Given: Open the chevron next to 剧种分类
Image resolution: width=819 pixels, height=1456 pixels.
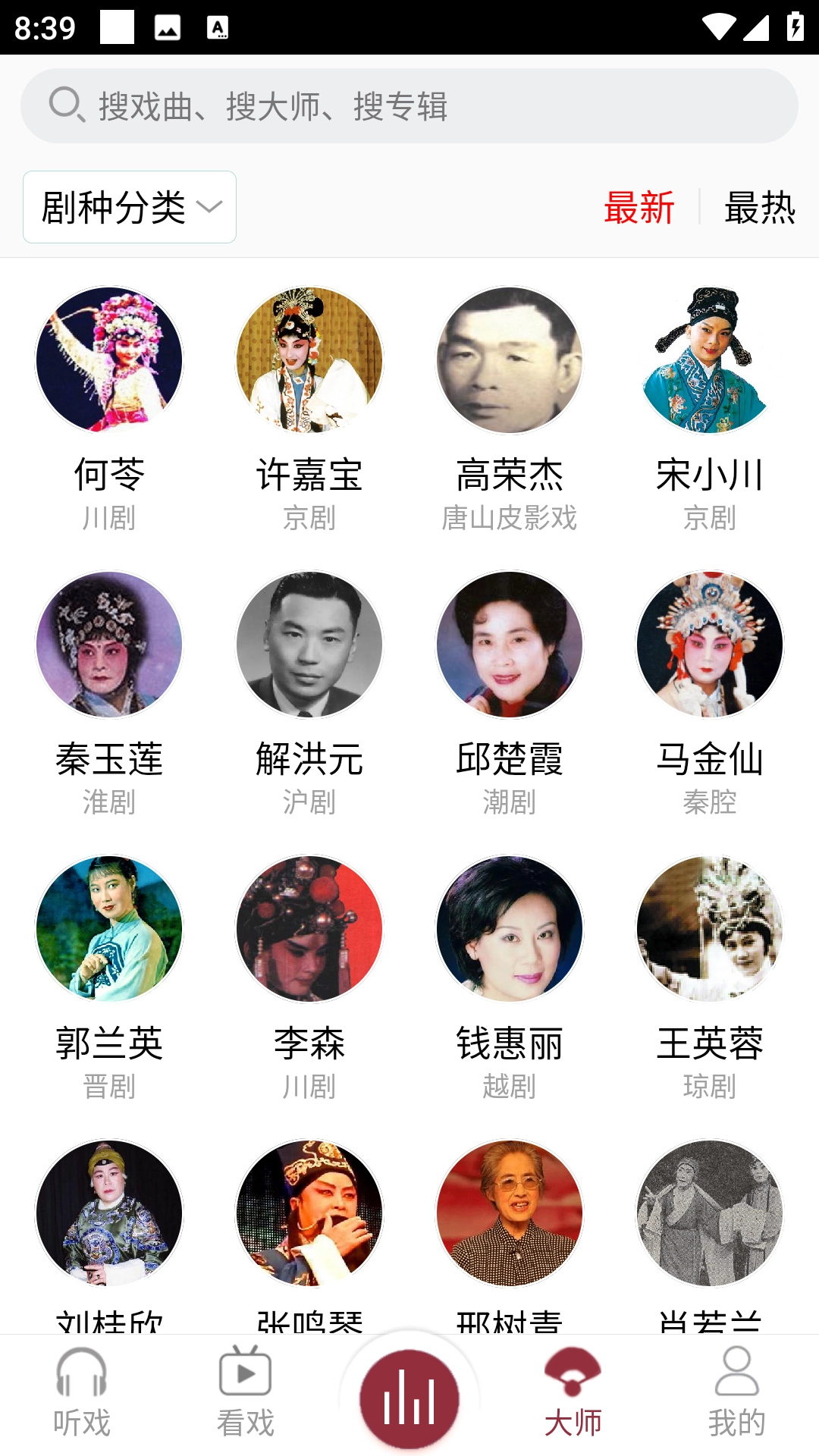Looking at the screenshot, I should pos(208,207).
